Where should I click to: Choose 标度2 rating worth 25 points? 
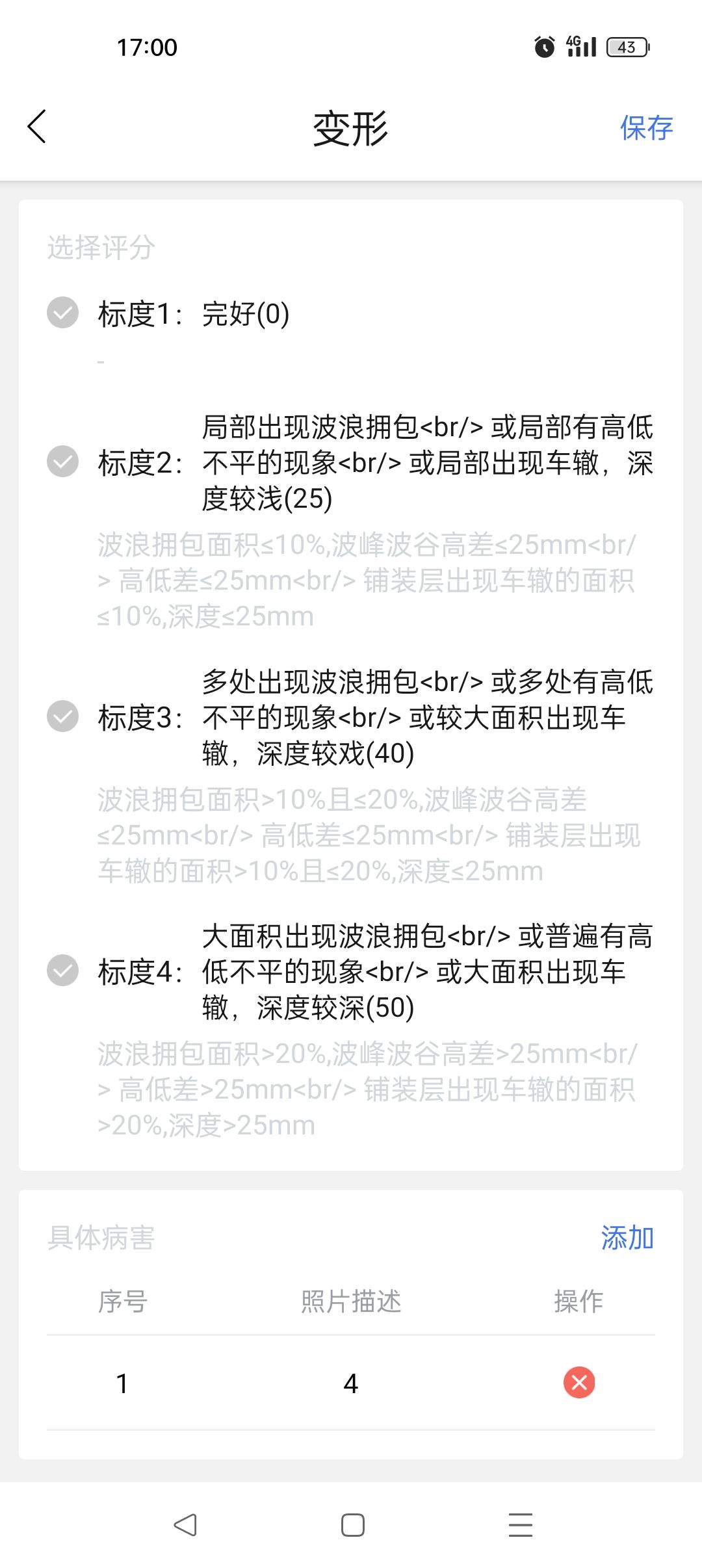tap(63, 462)
